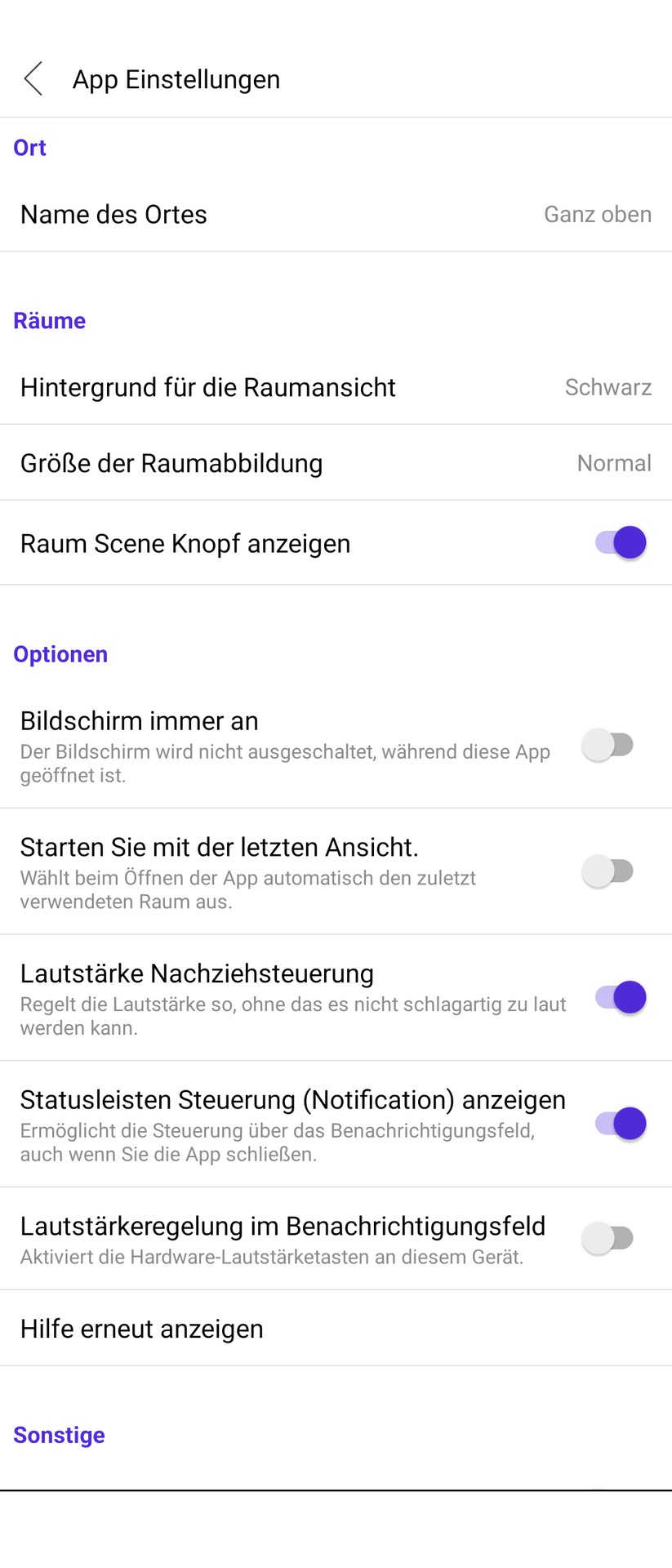Click the Optionen section header
Viewport: 672px width, 1568px height.
click(x=60, y=653)
